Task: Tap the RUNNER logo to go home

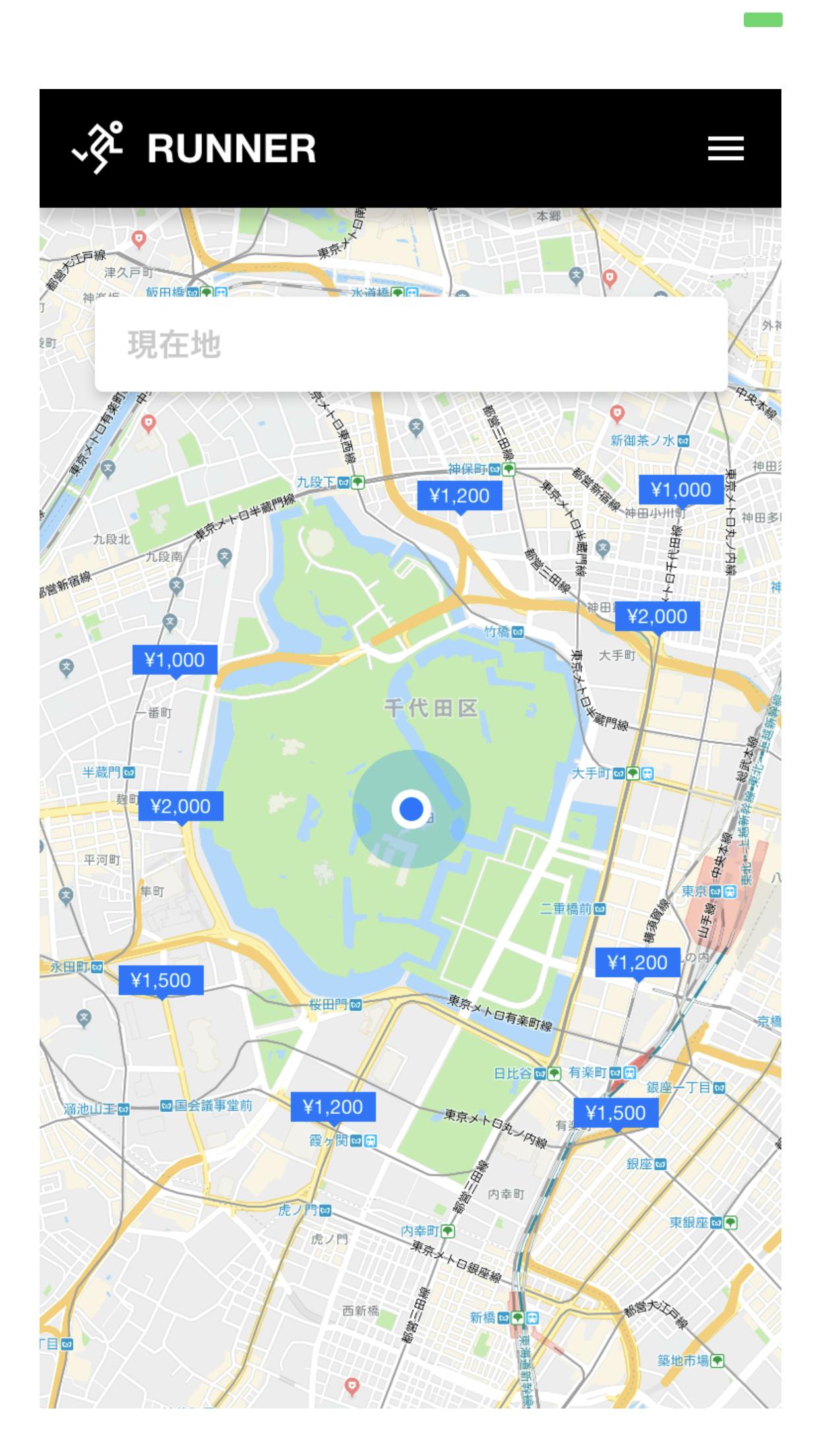Action: (x=194, y=148)
